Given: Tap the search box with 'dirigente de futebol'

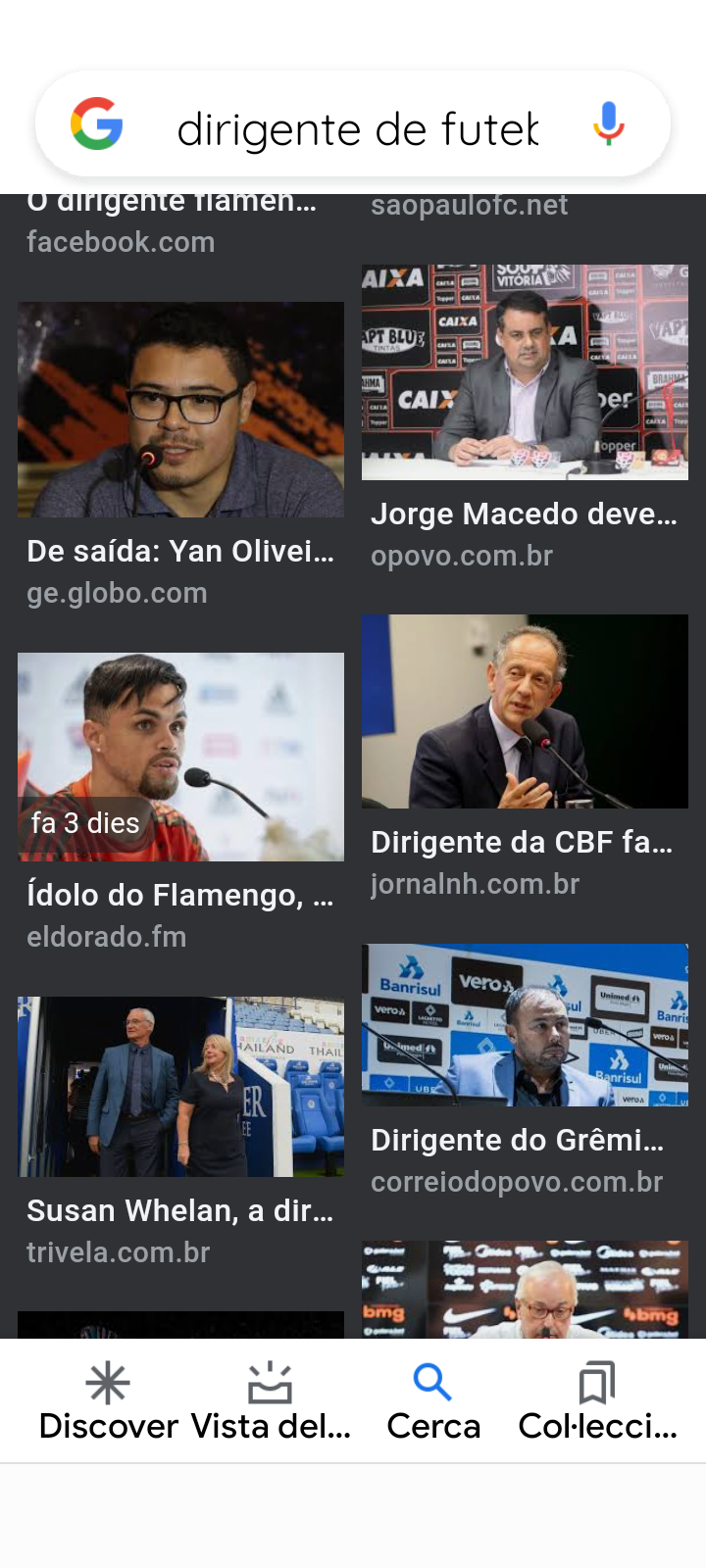Looking at the screenshot, I should (358, 128).
